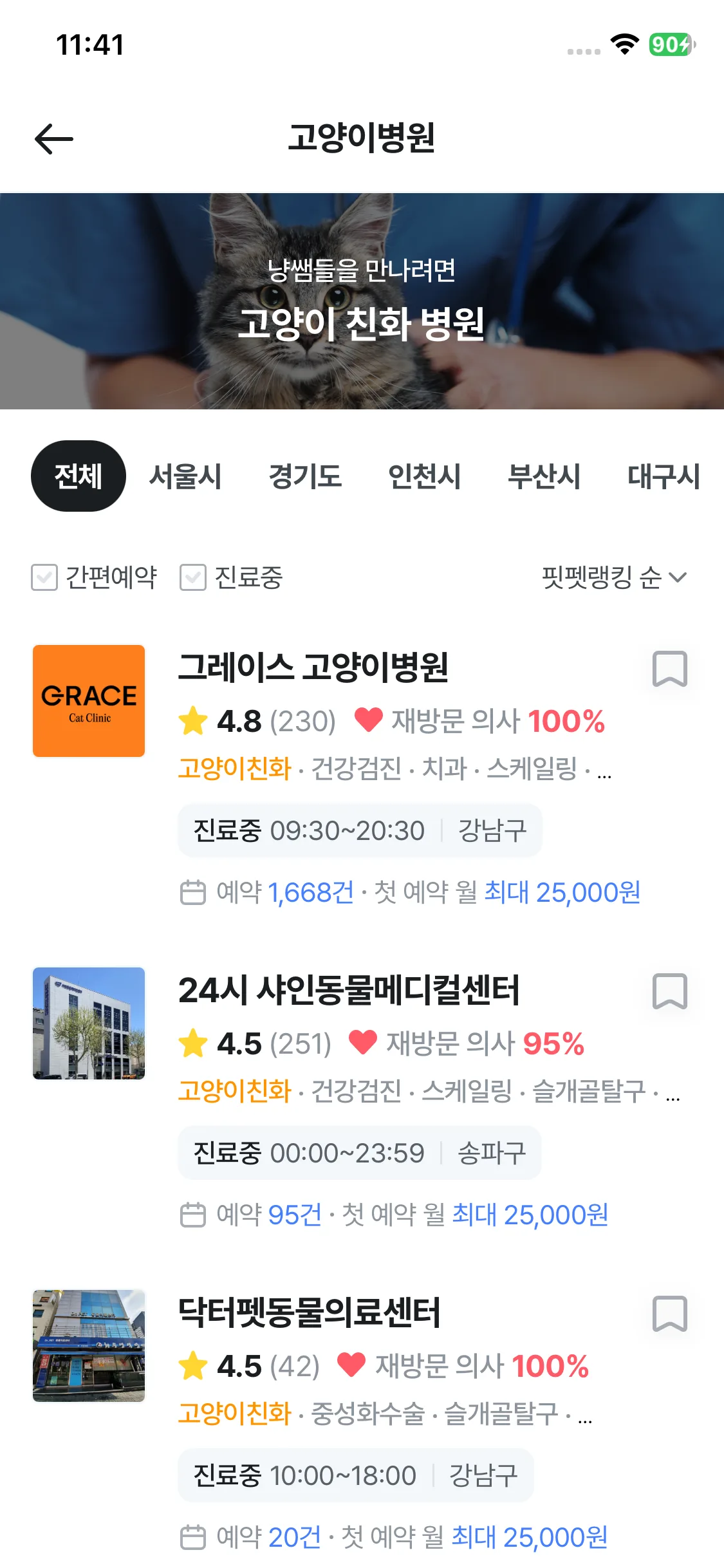724x1568 pixels.
Task: Open 그레이스 고양이병원 listing
Action: pyautogui.click(x=313, y=667)
